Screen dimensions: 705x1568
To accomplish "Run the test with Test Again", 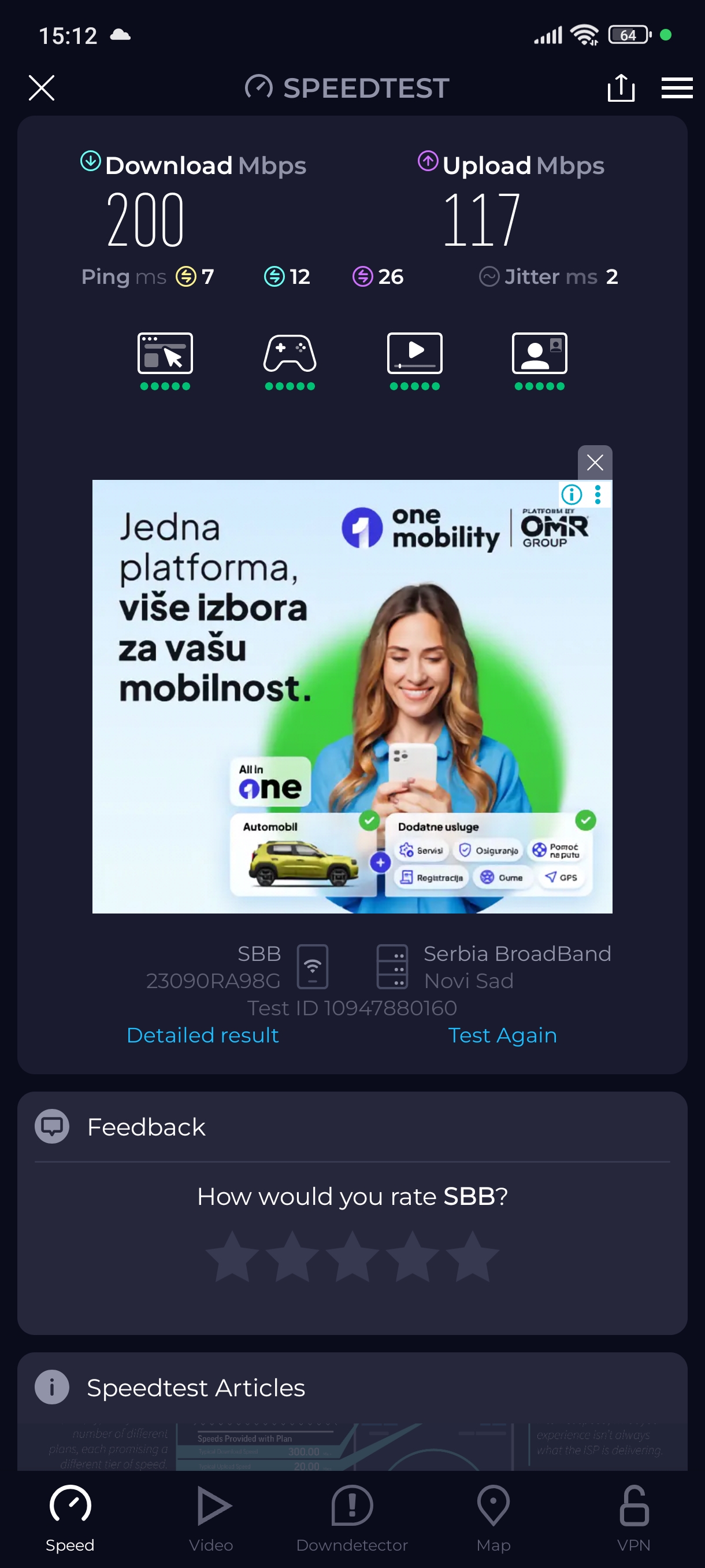I will (502, 1036).
